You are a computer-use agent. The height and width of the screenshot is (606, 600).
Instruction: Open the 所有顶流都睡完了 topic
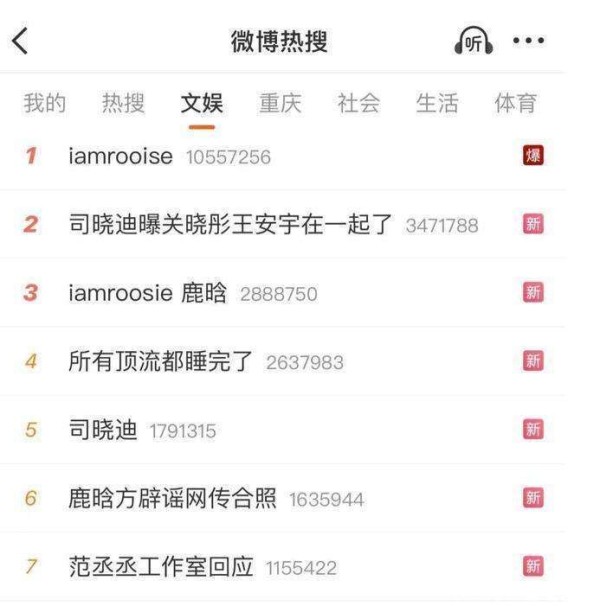(161, 361)
